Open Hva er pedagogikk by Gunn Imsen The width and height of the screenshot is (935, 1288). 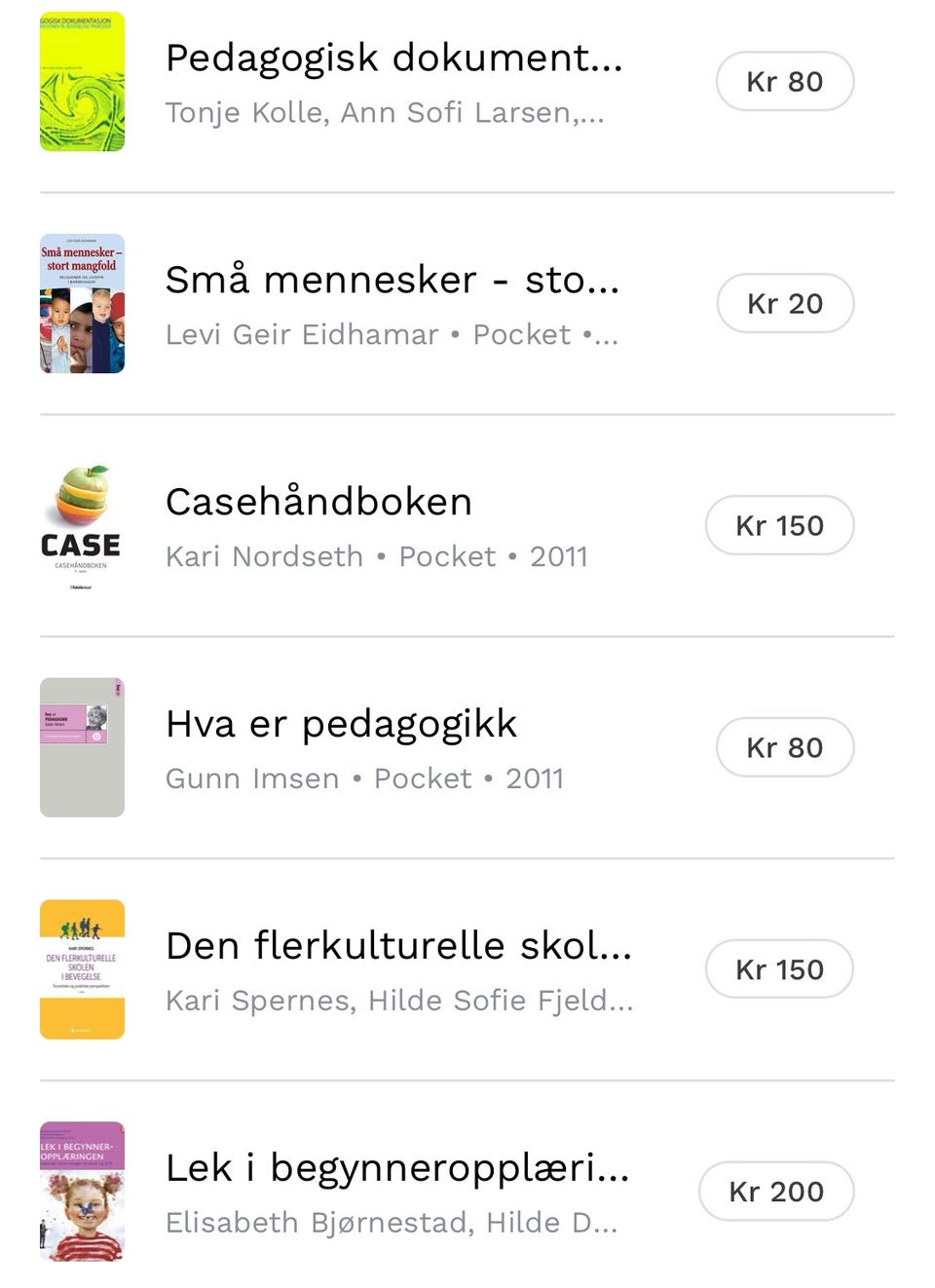pyautogui.click(x=341, y=725)
